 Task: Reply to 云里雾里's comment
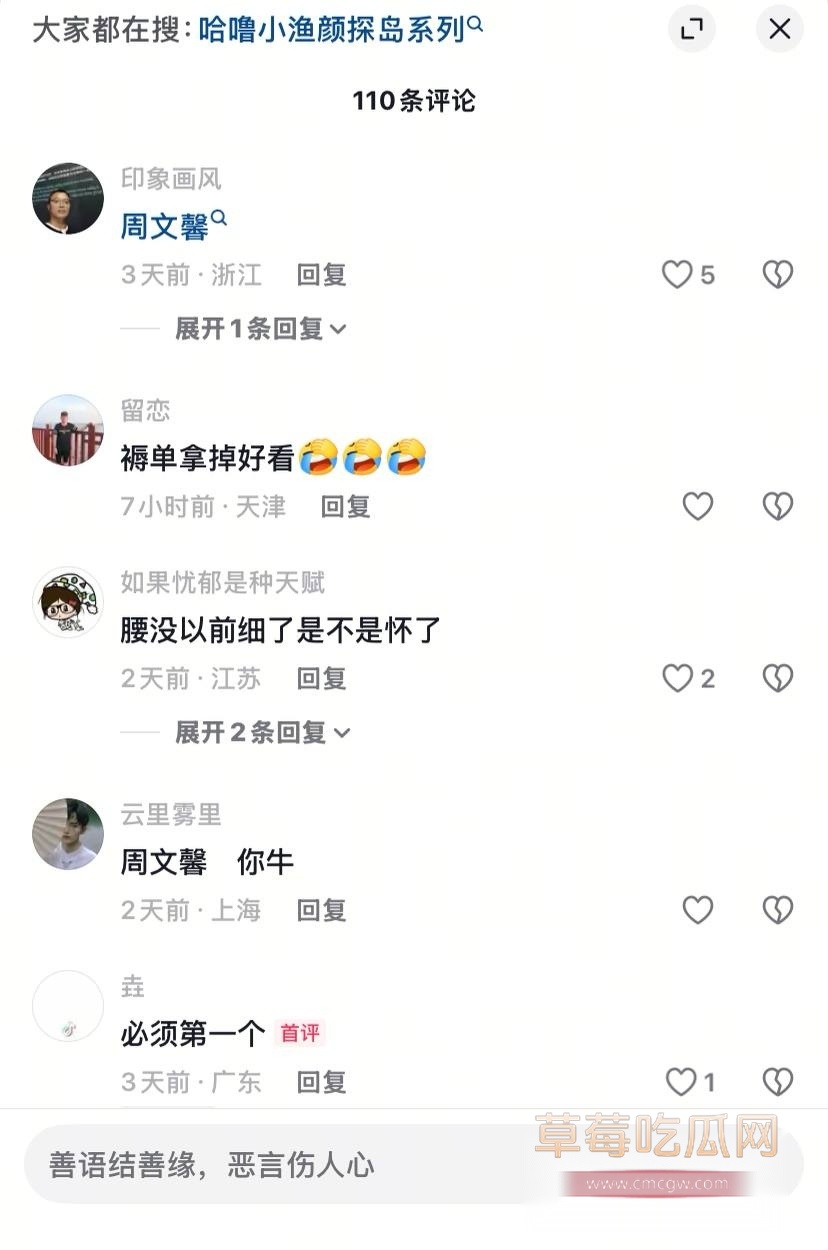[321, 910]
